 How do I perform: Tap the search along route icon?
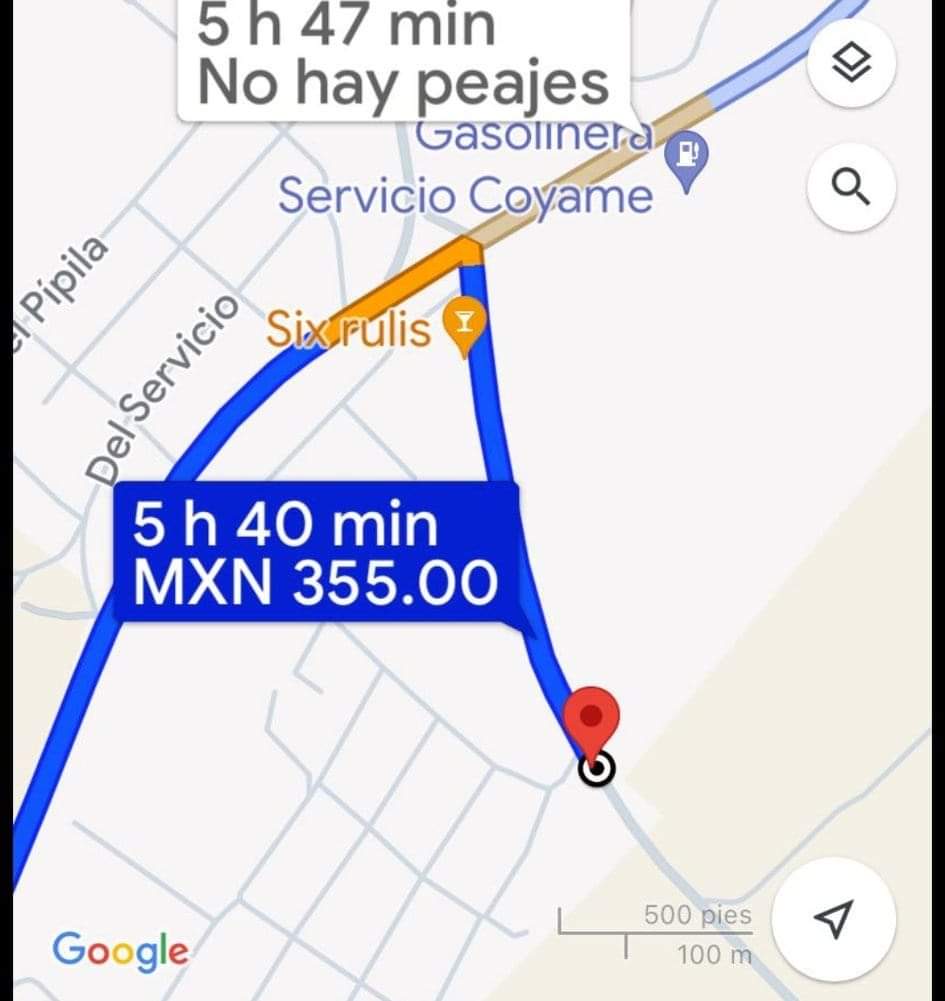(x=851, y=186)
